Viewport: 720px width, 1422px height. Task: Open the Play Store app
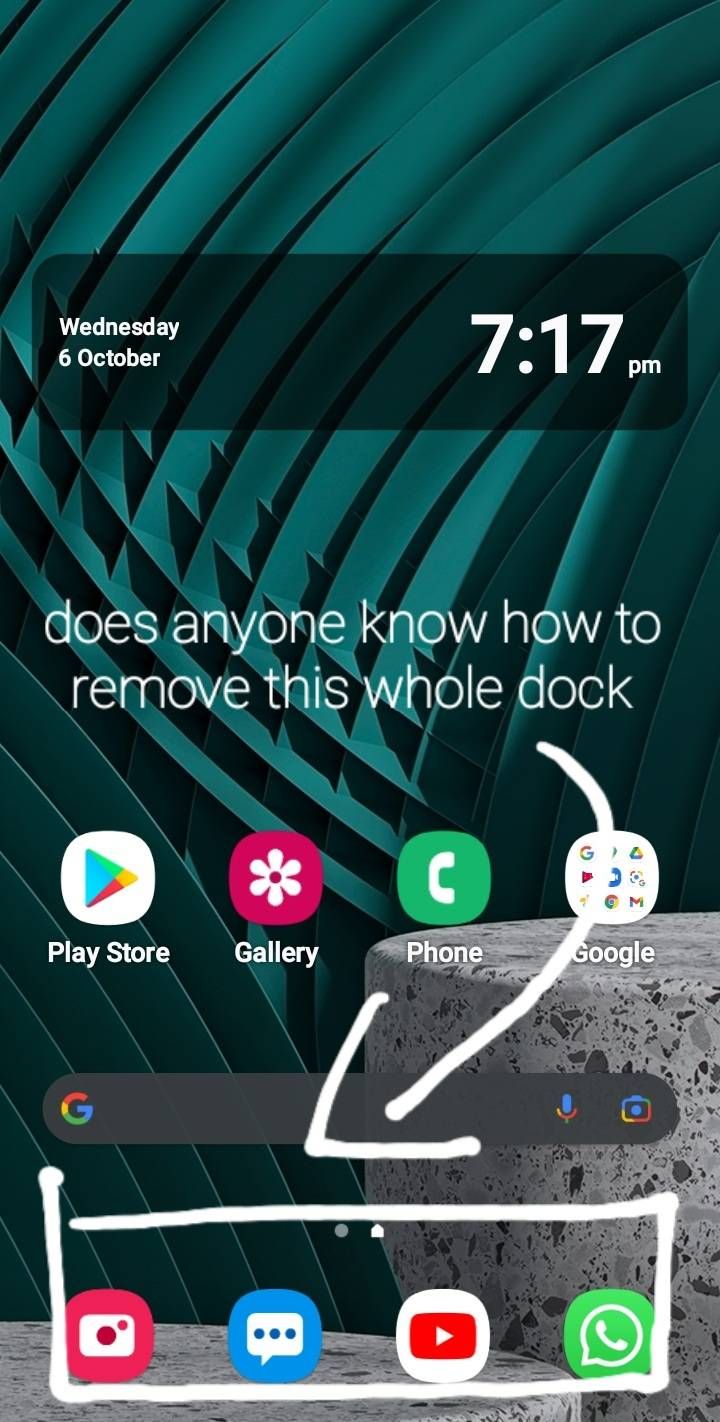pos(108,878)
